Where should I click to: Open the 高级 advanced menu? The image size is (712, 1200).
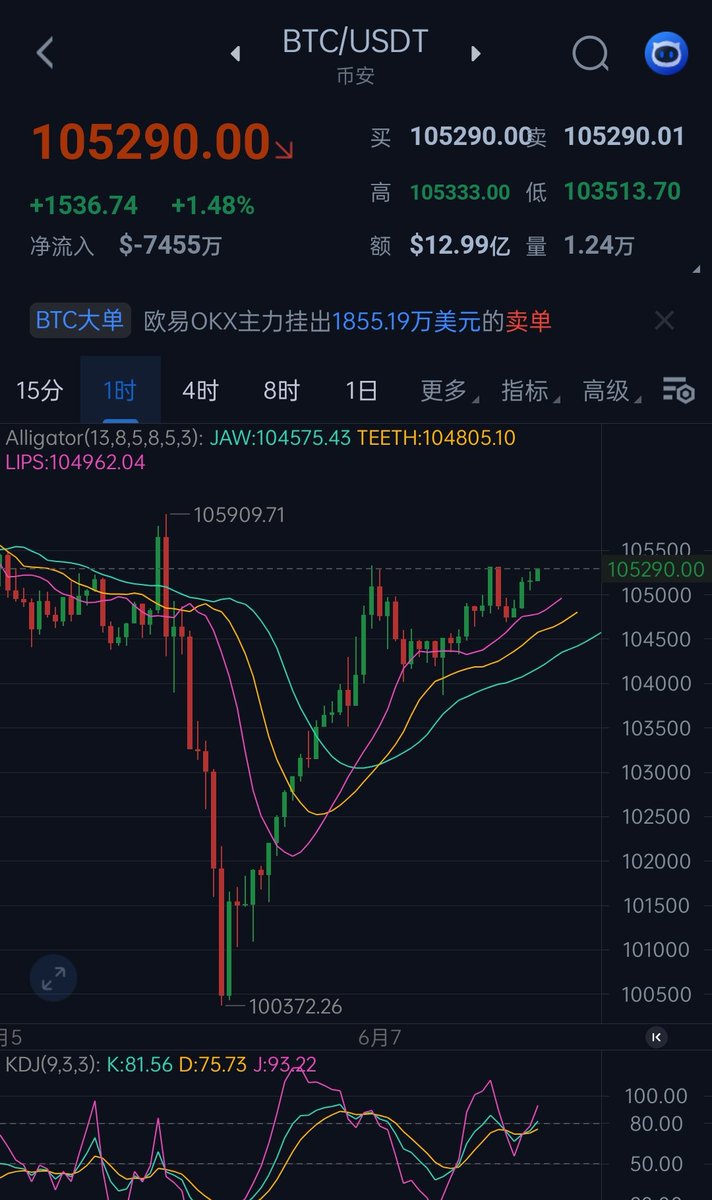(x=609, y=391)
